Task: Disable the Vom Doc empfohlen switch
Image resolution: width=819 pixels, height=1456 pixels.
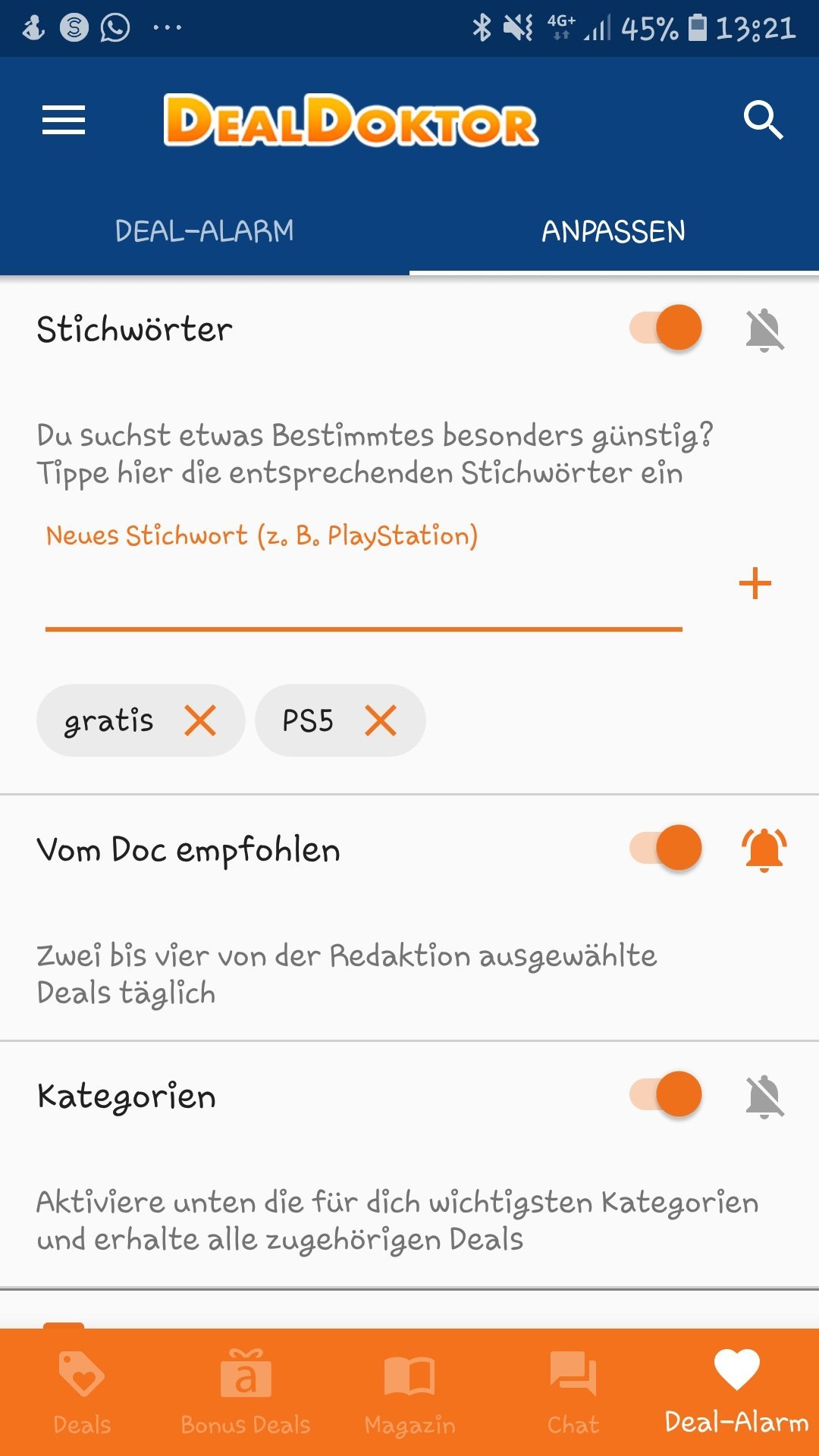Action: [666, 848]
